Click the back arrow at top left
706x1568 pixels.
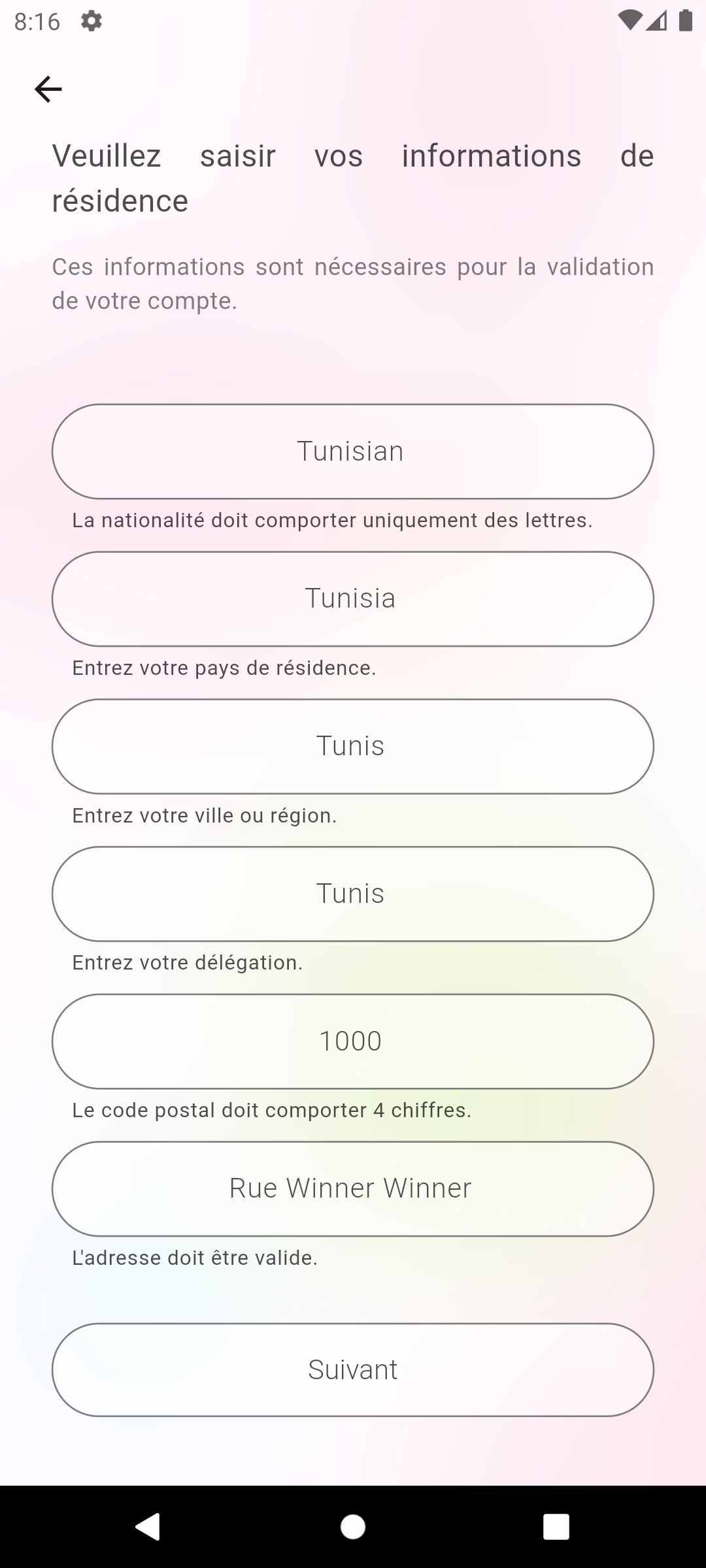pos(48,88)
